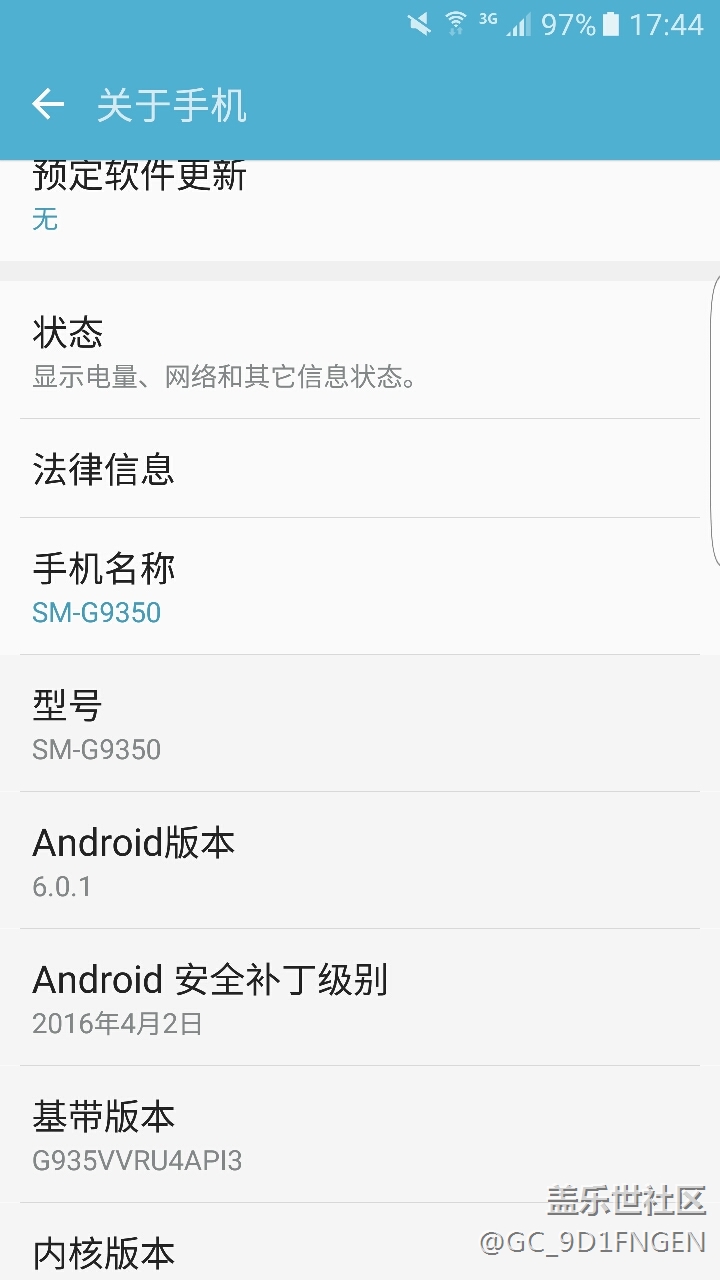This screenshot has width=720, height=1280.
Task: Go back from 关于手机 screen
Action: (x=48, y=104)
